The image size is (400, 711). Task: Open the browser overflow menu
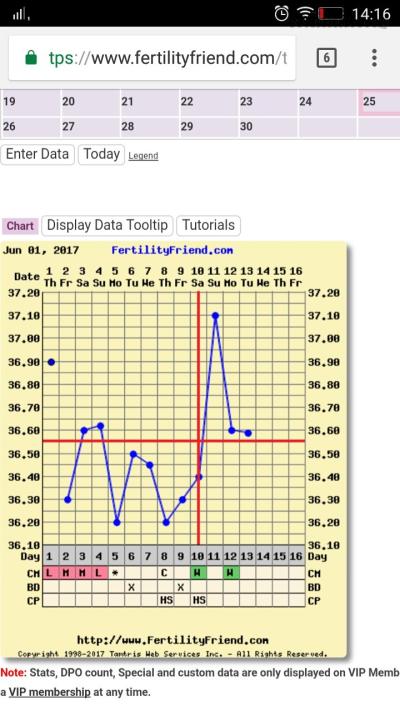pos(374,58)
